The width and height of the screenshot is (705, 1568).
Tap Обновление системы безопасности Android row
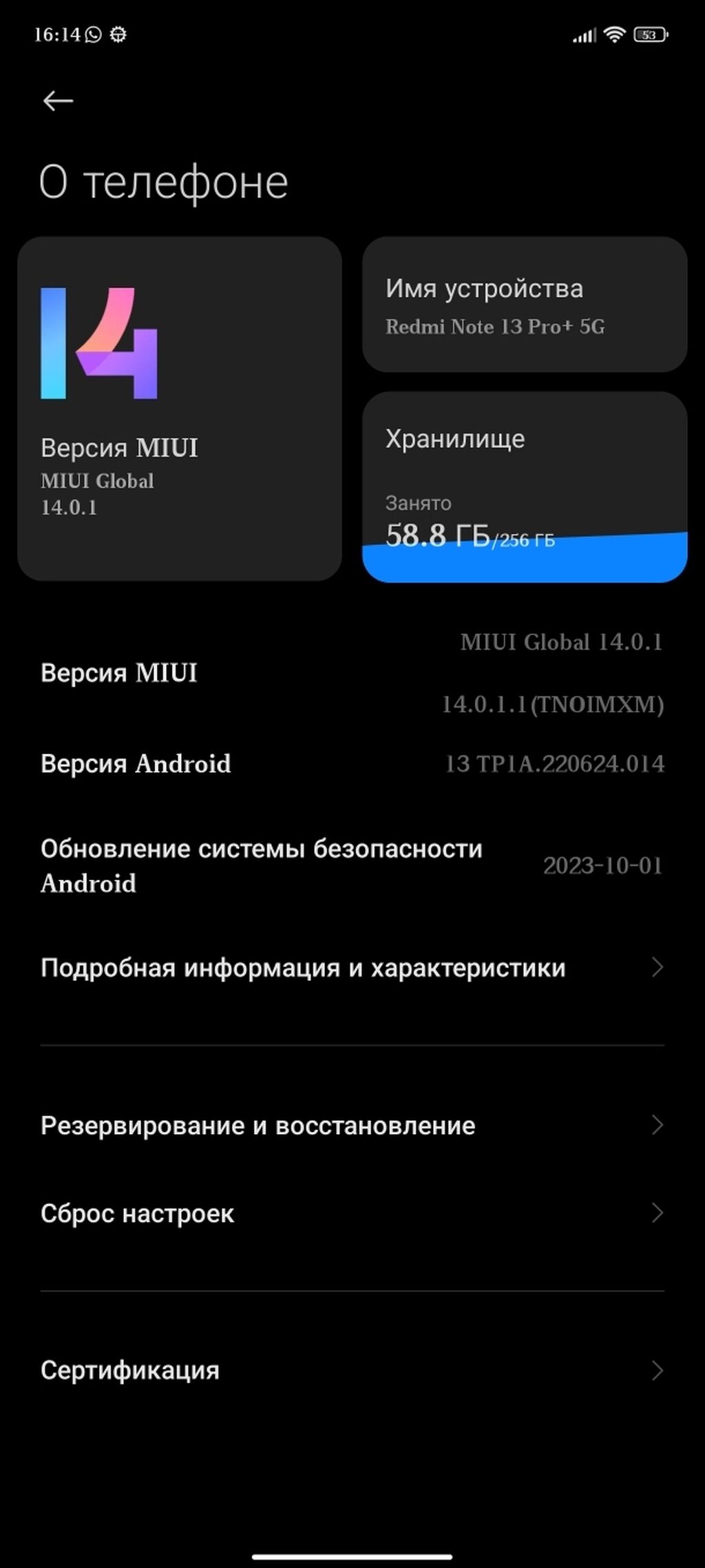pyautogui.click(x=352, y=866)
